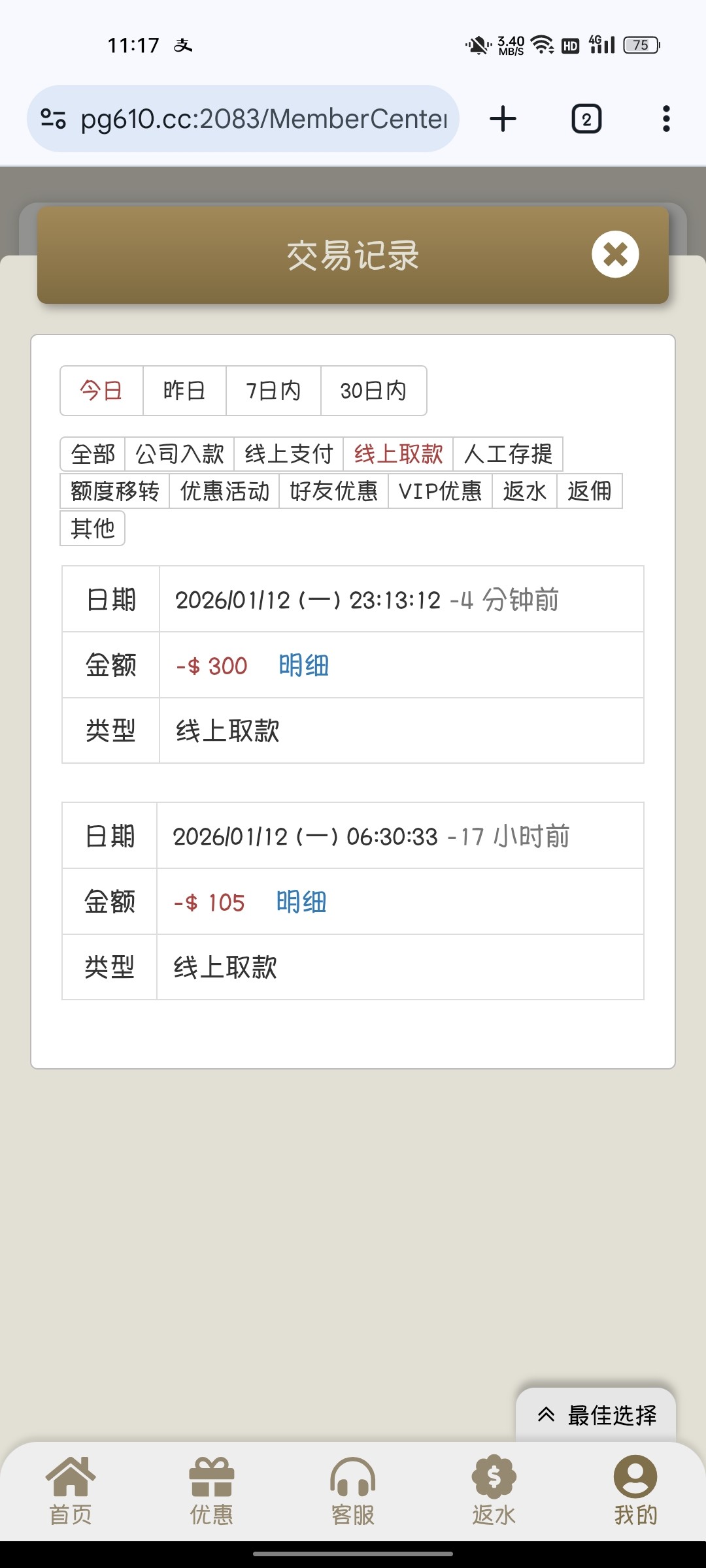This screenshot has height=1568, width=706.
Task: Open the browser overflow menu
Action: [x=666, y=119]
